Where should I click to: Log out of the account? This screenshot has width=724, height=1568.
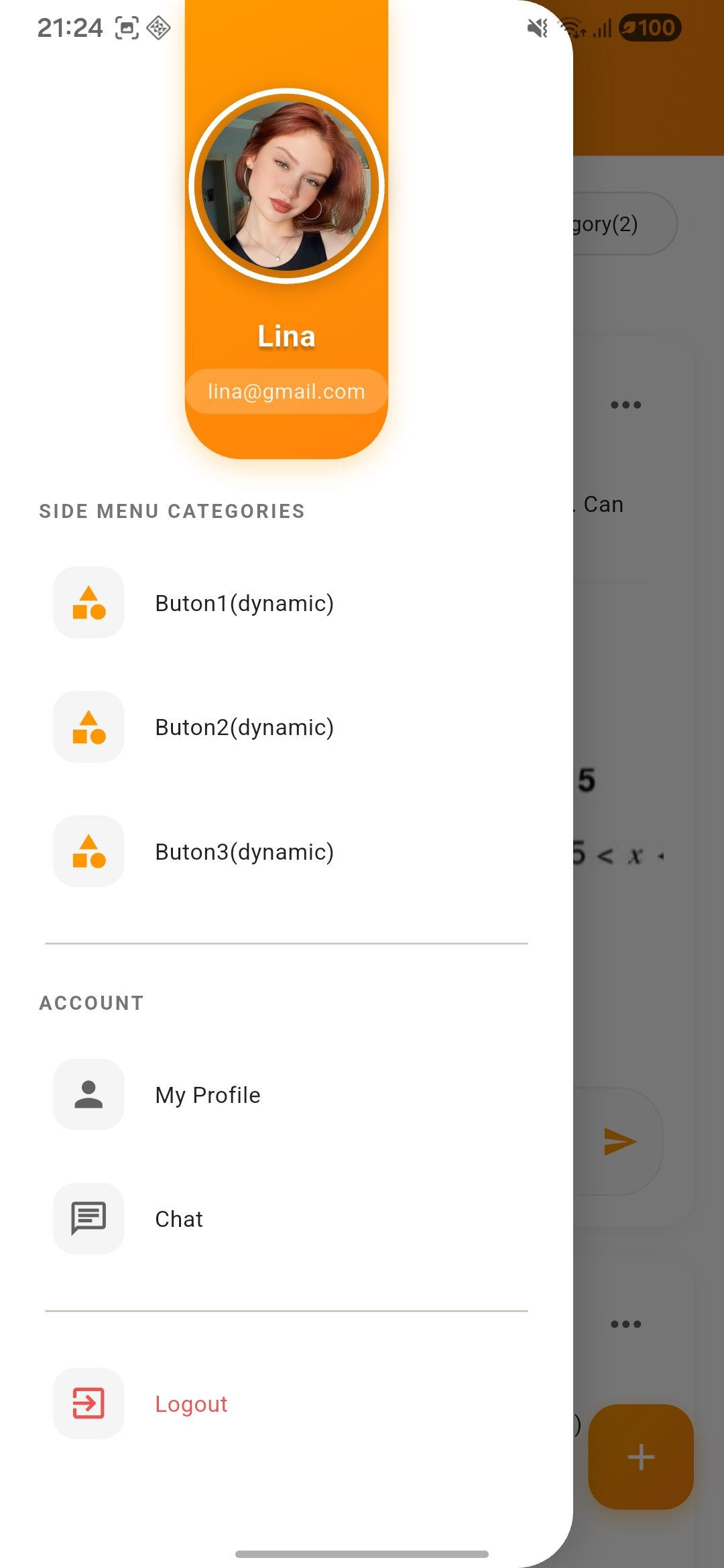click(x=191, y=1404)
